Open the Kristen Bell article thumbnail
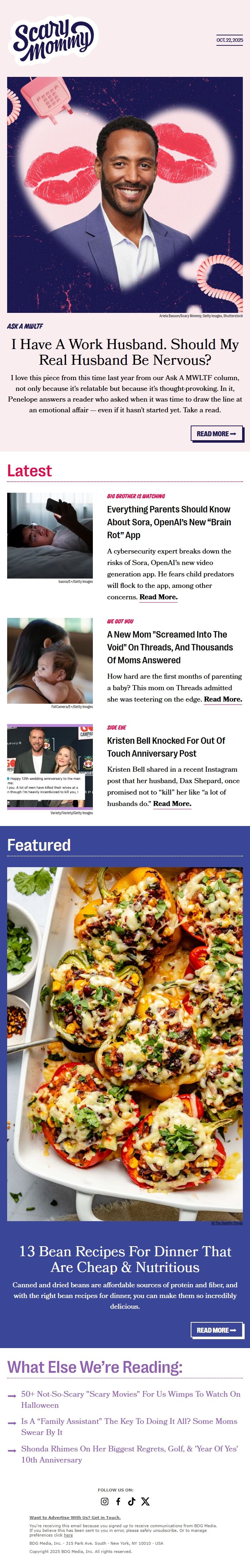The width and height of the screenshot is (250, 1568). (x=50, y=767)
